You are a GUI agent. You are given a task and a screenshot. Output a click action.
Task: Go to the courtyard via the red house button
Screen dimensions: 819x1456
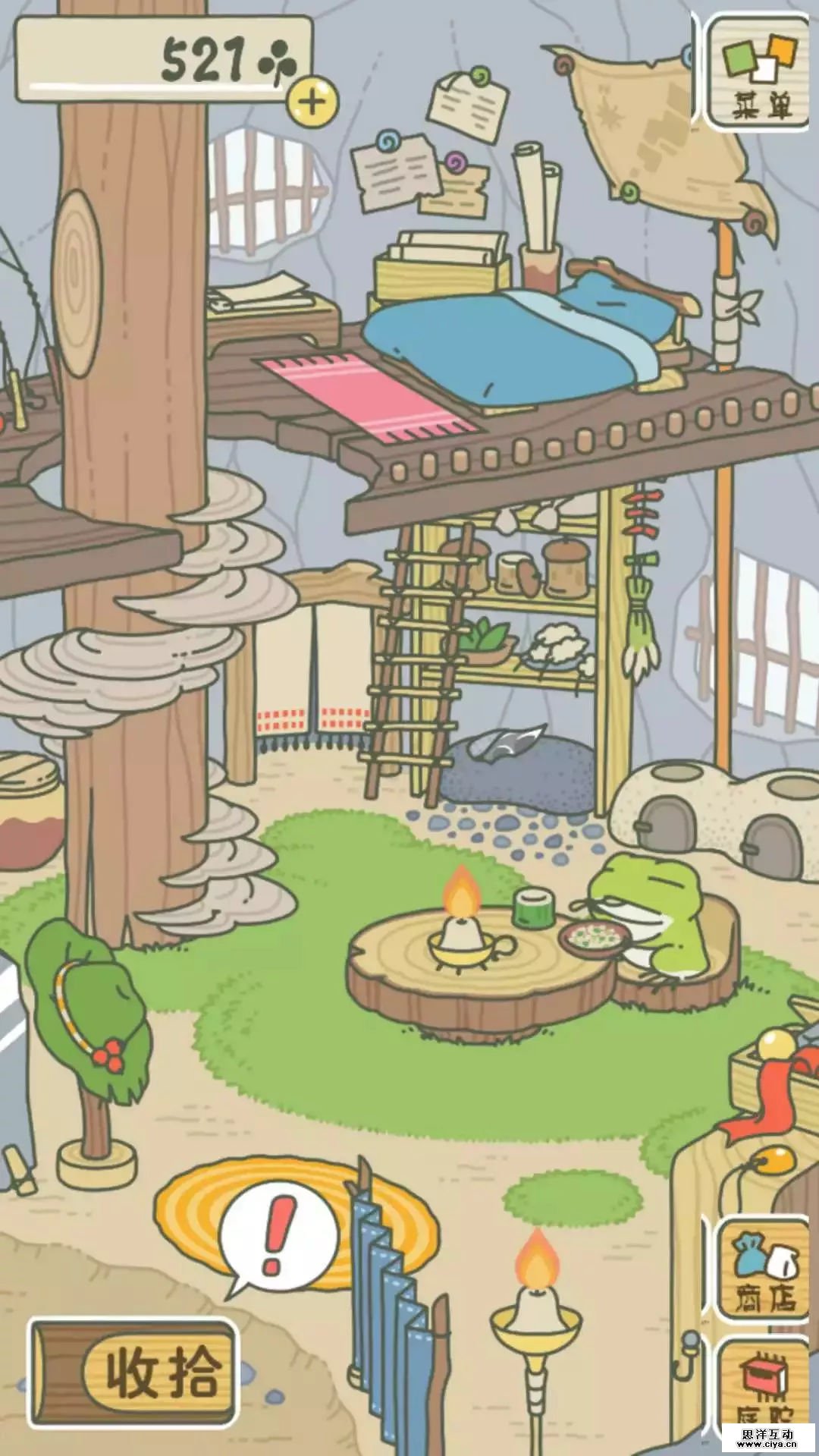coord(766,1396)
